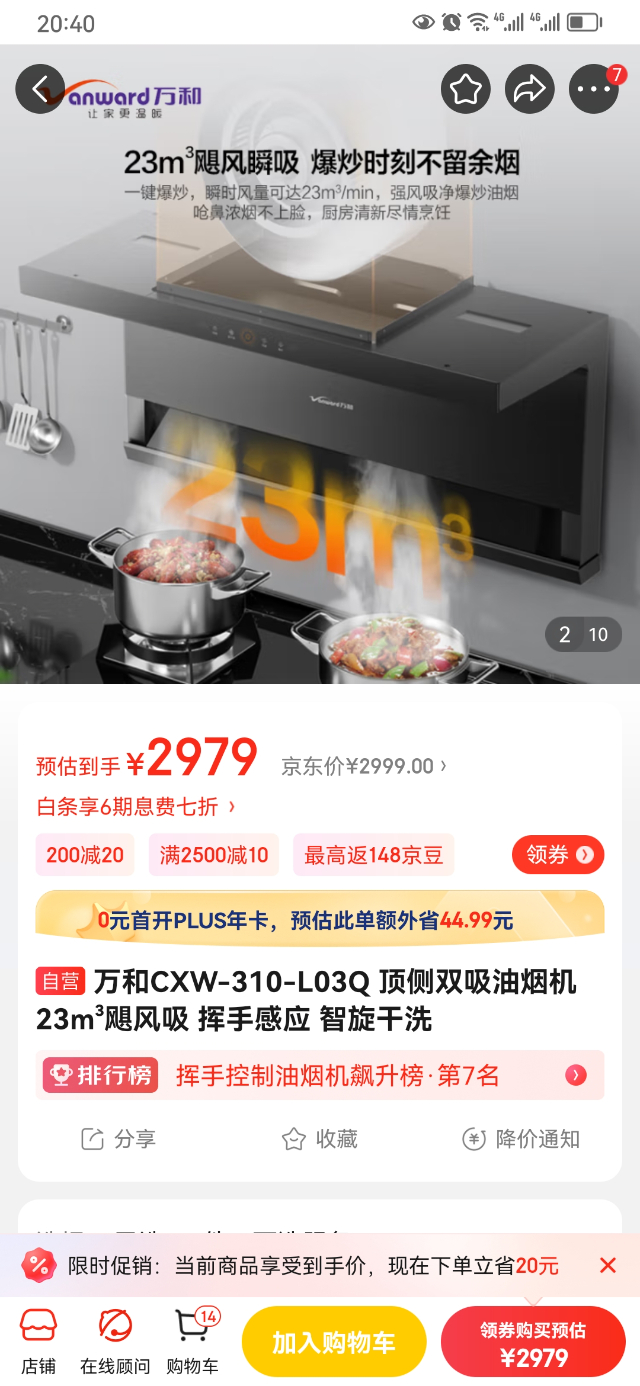Tap 收藏 to add to favorites

(320, 1139)
